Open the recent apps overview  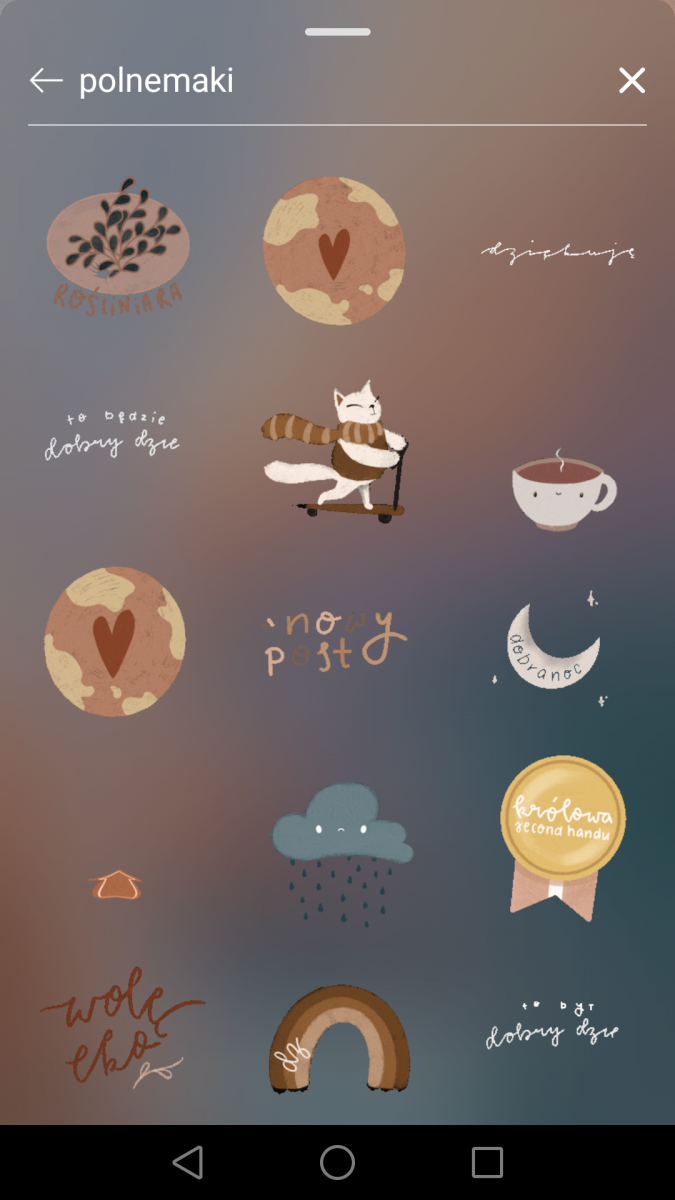487,1162
